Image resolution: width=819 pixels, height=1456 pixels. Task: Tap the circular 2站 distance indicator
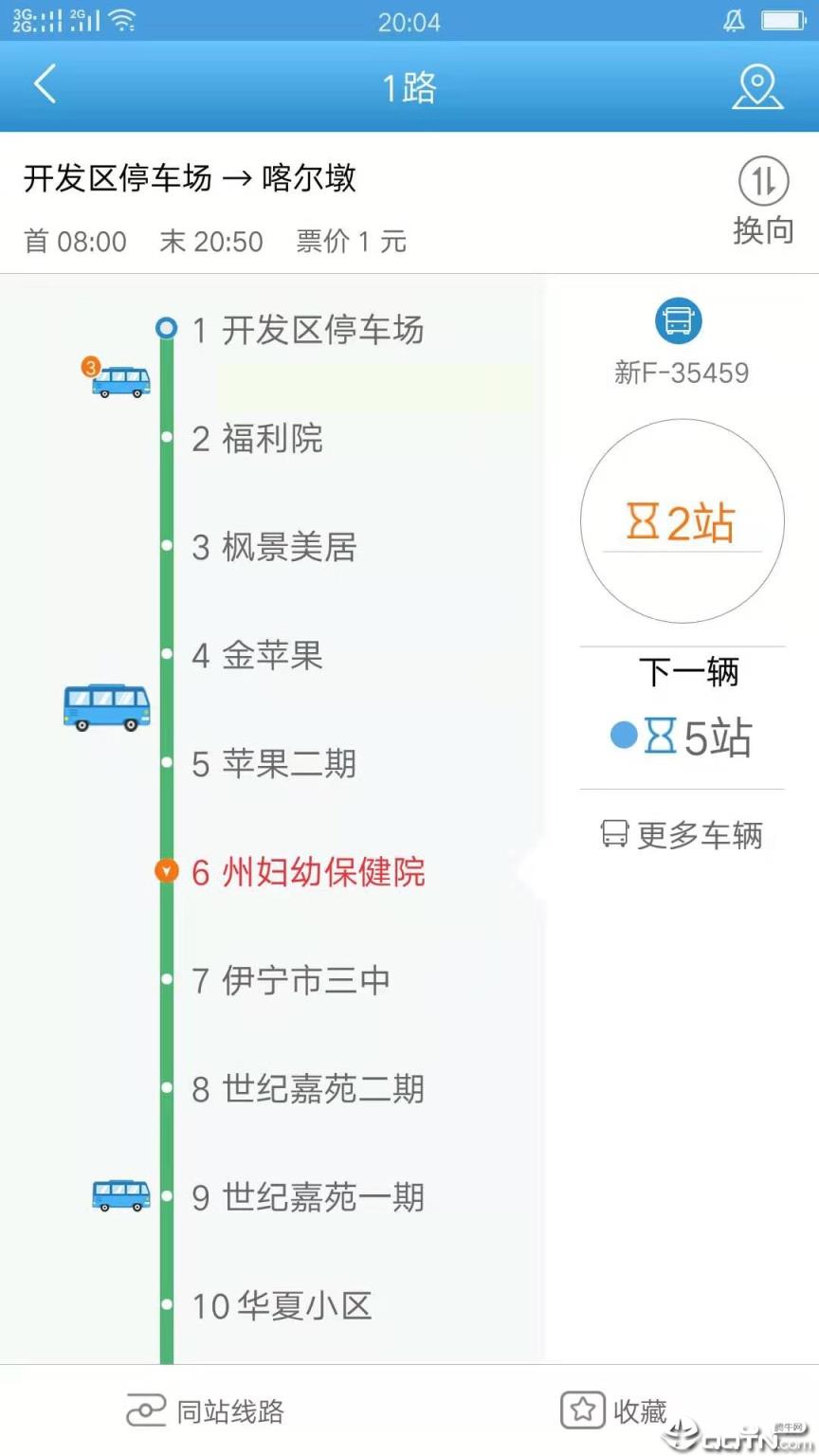[x=681, y=519]
